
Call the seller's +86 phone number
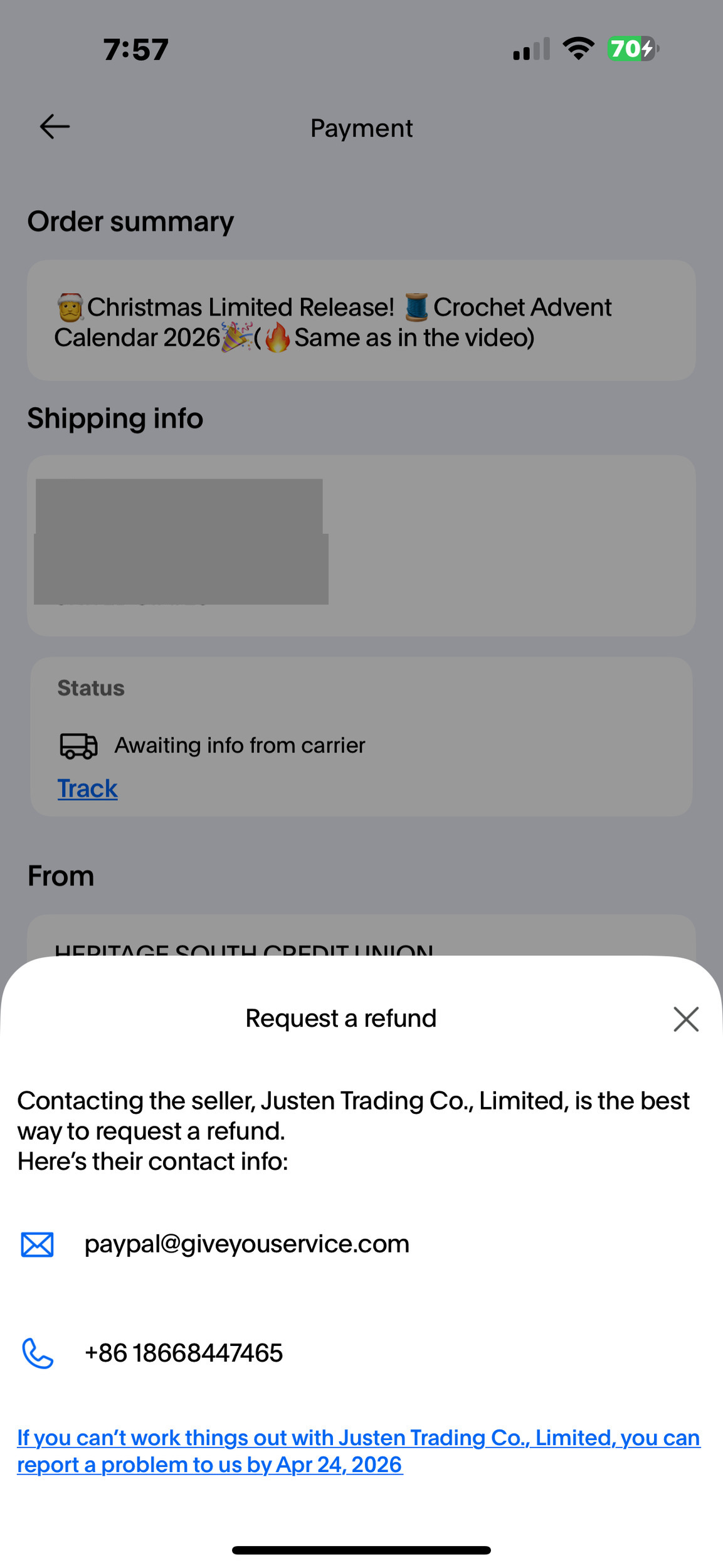click(x=183, y=1353)
